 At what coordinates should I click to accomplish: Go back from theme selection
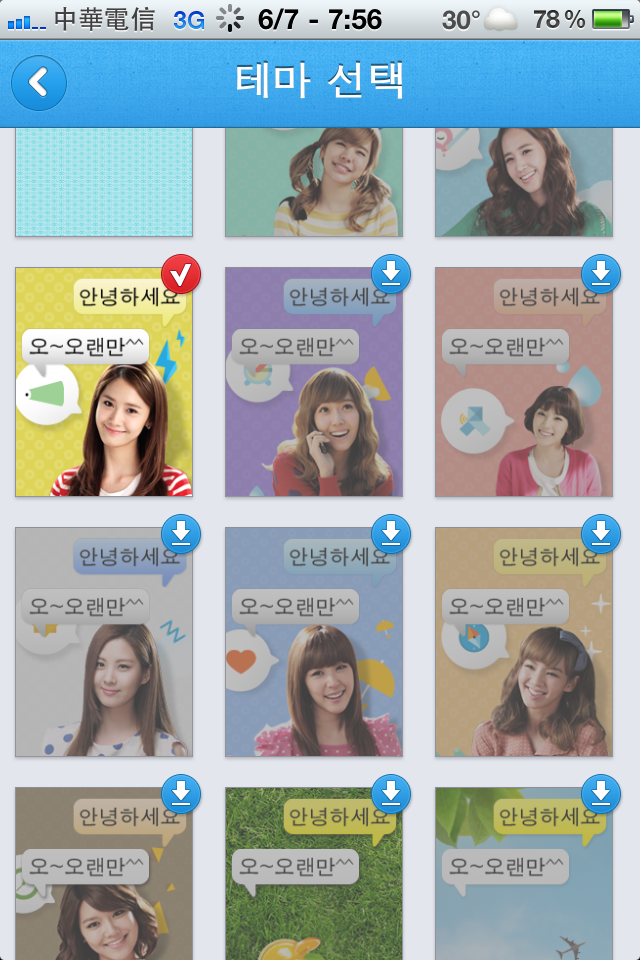(x=38, y=82)
